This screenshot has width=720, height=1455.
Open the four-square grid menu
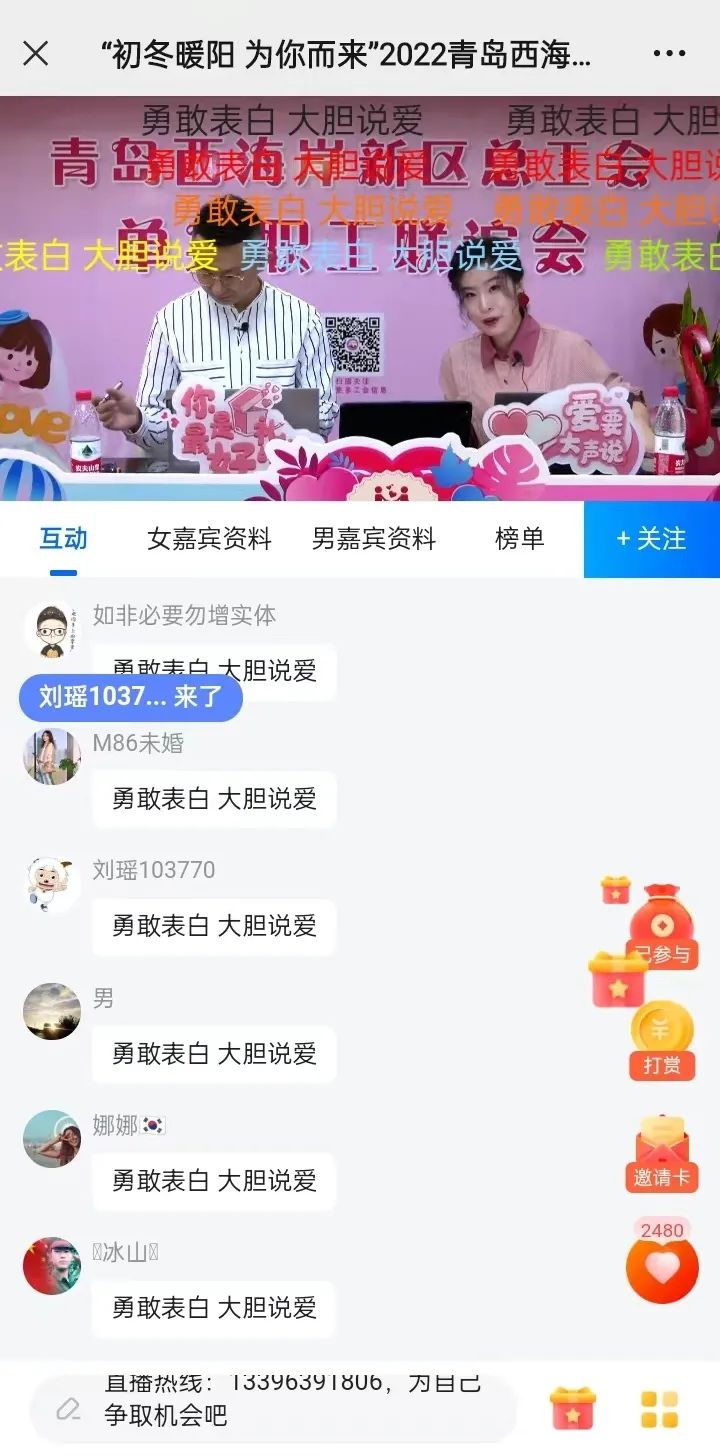pos(659,1410)
